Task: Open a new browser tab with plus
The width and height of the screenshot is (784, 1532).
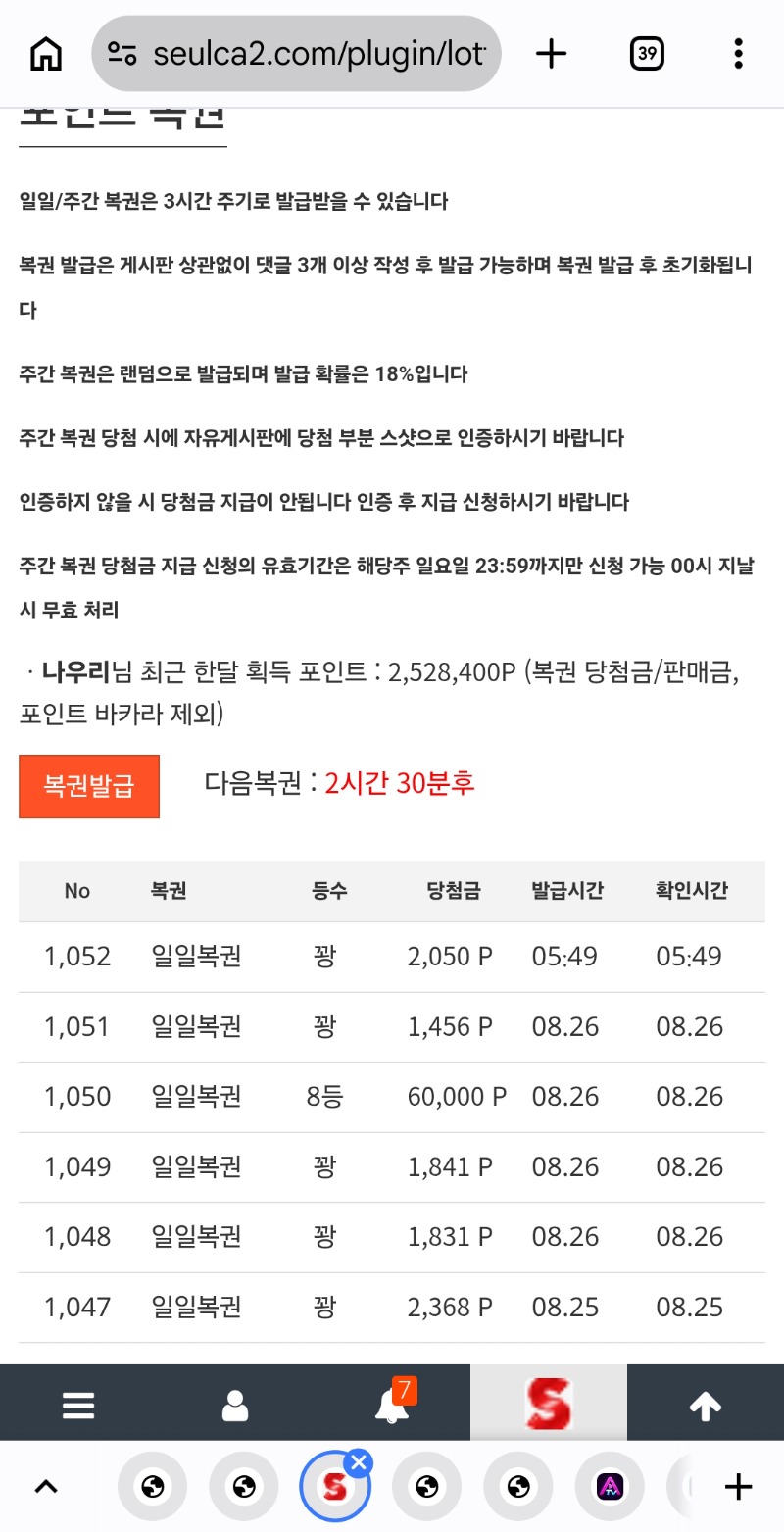Action: 552,54
